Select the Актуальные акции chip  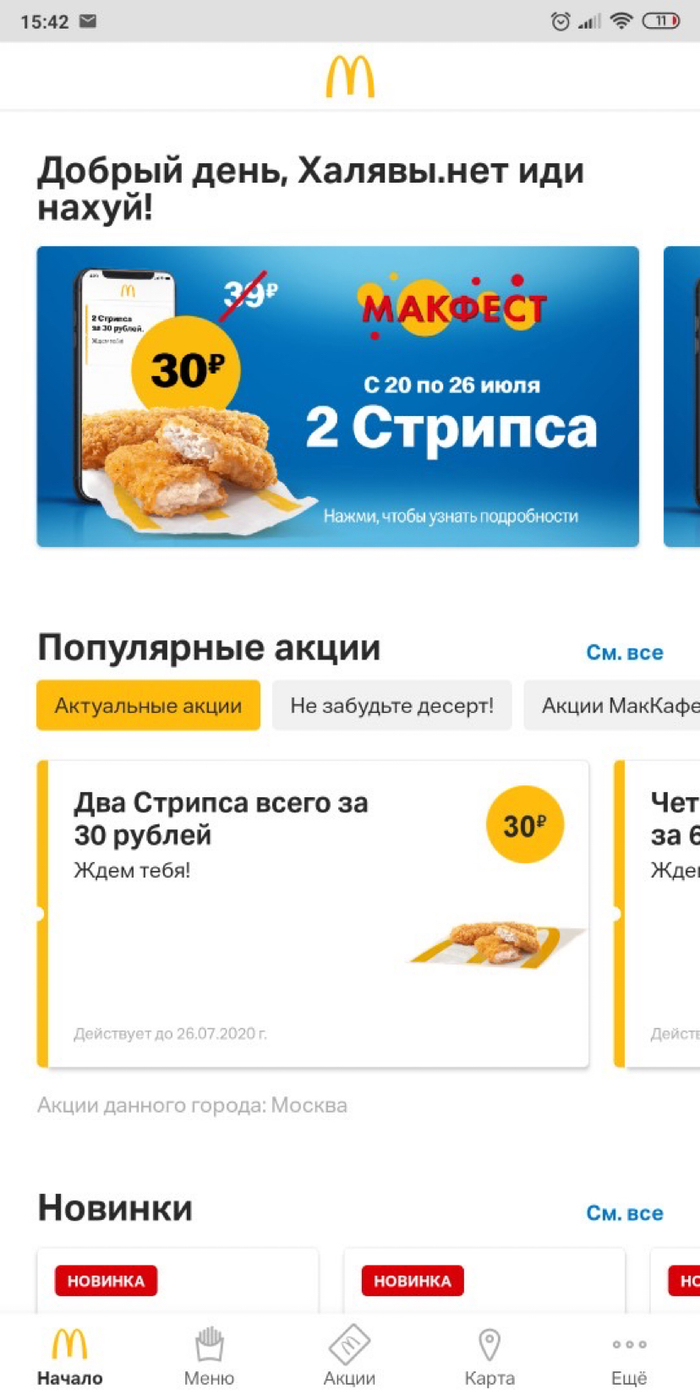(x=148, y=706)
